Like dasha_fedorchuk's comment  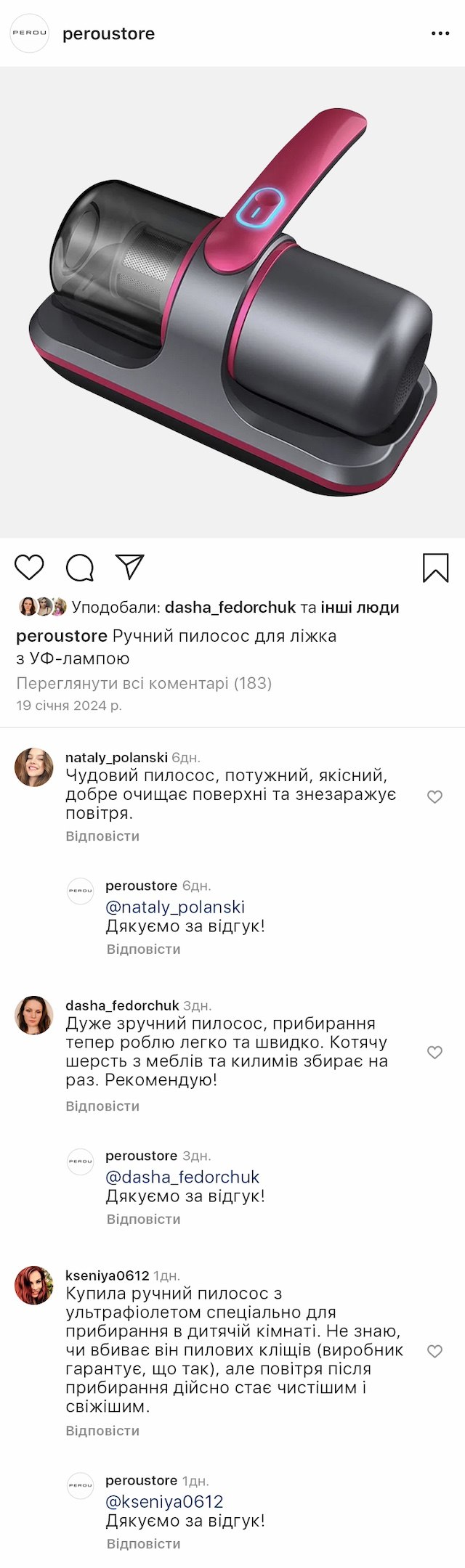pyautogui.click(x=434, y=1053)
